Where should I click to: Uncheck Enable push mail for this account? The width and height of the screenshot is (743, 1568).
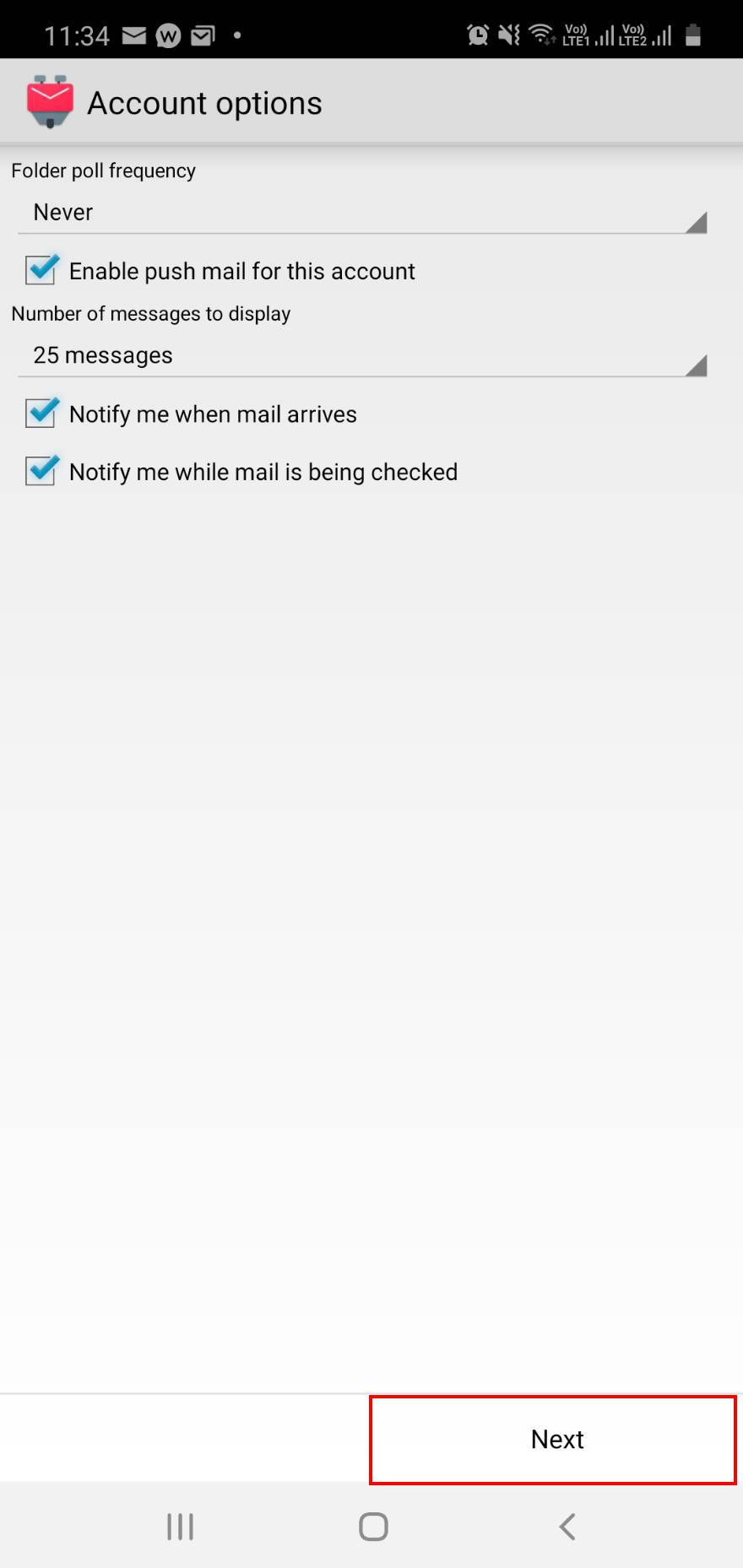click(x=41, y=270)
